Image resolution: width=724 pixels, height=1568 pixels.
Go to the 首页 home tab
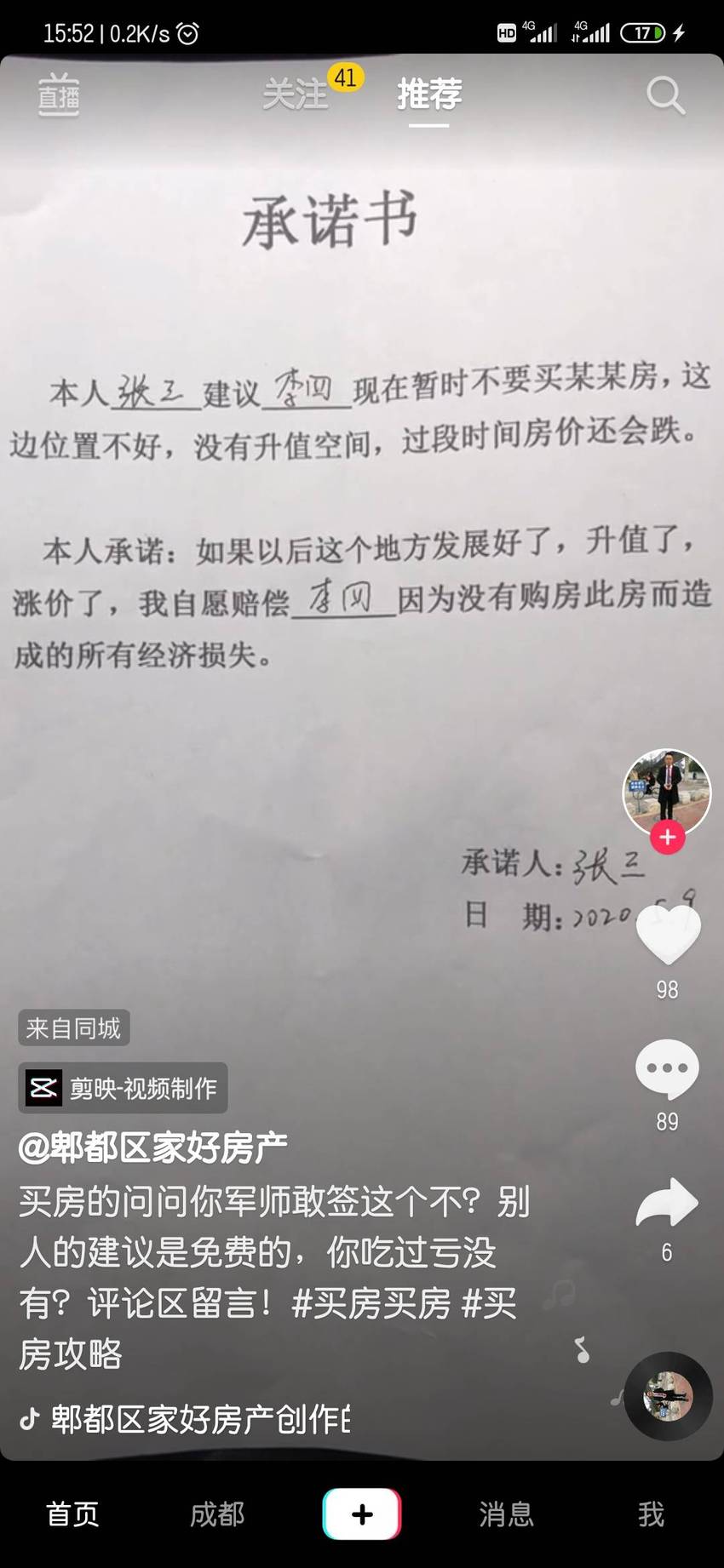72,1514
